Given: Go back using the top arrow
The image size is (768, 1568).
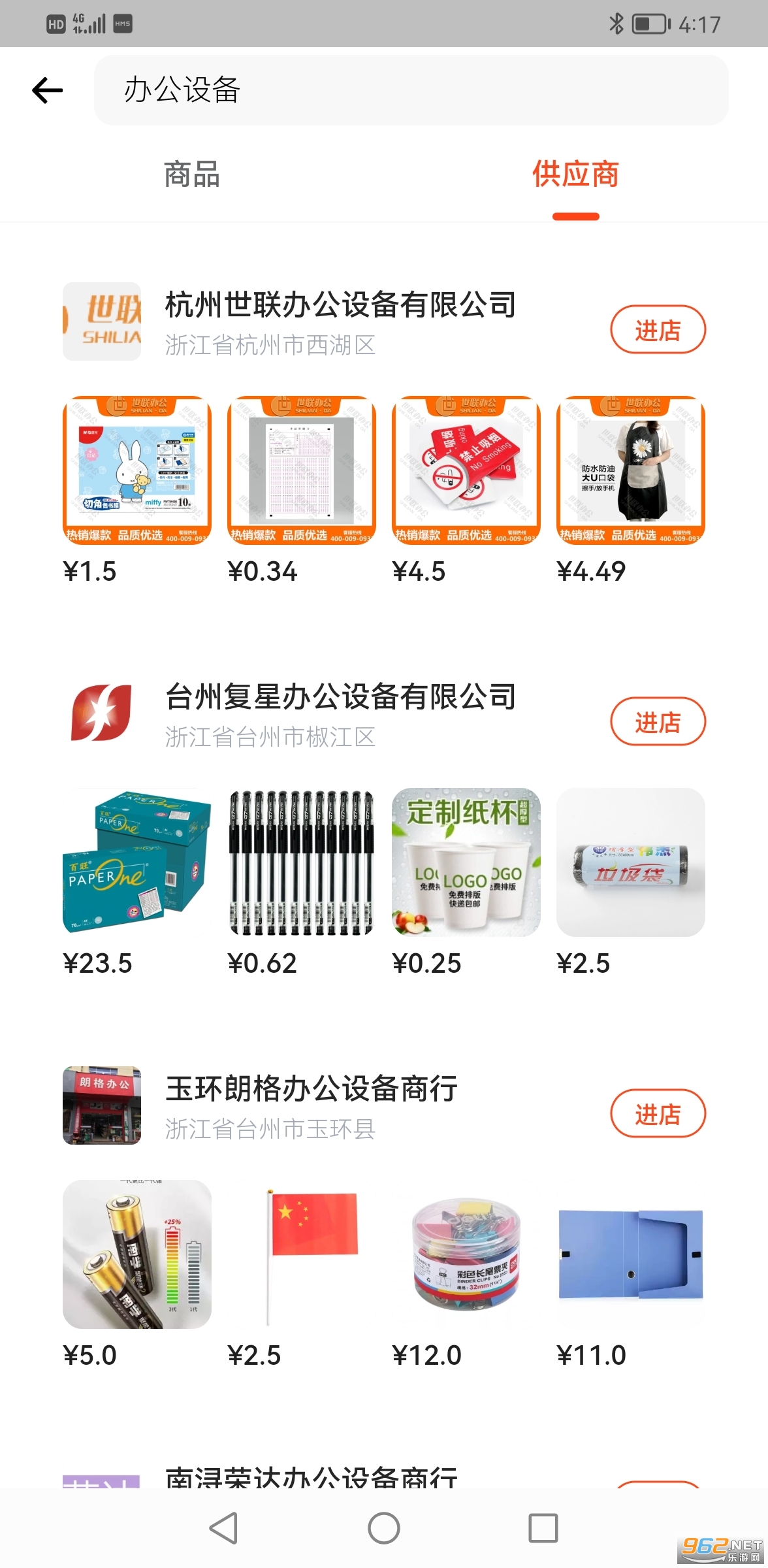Looking at the screenshot, I should tap(48, 90).
